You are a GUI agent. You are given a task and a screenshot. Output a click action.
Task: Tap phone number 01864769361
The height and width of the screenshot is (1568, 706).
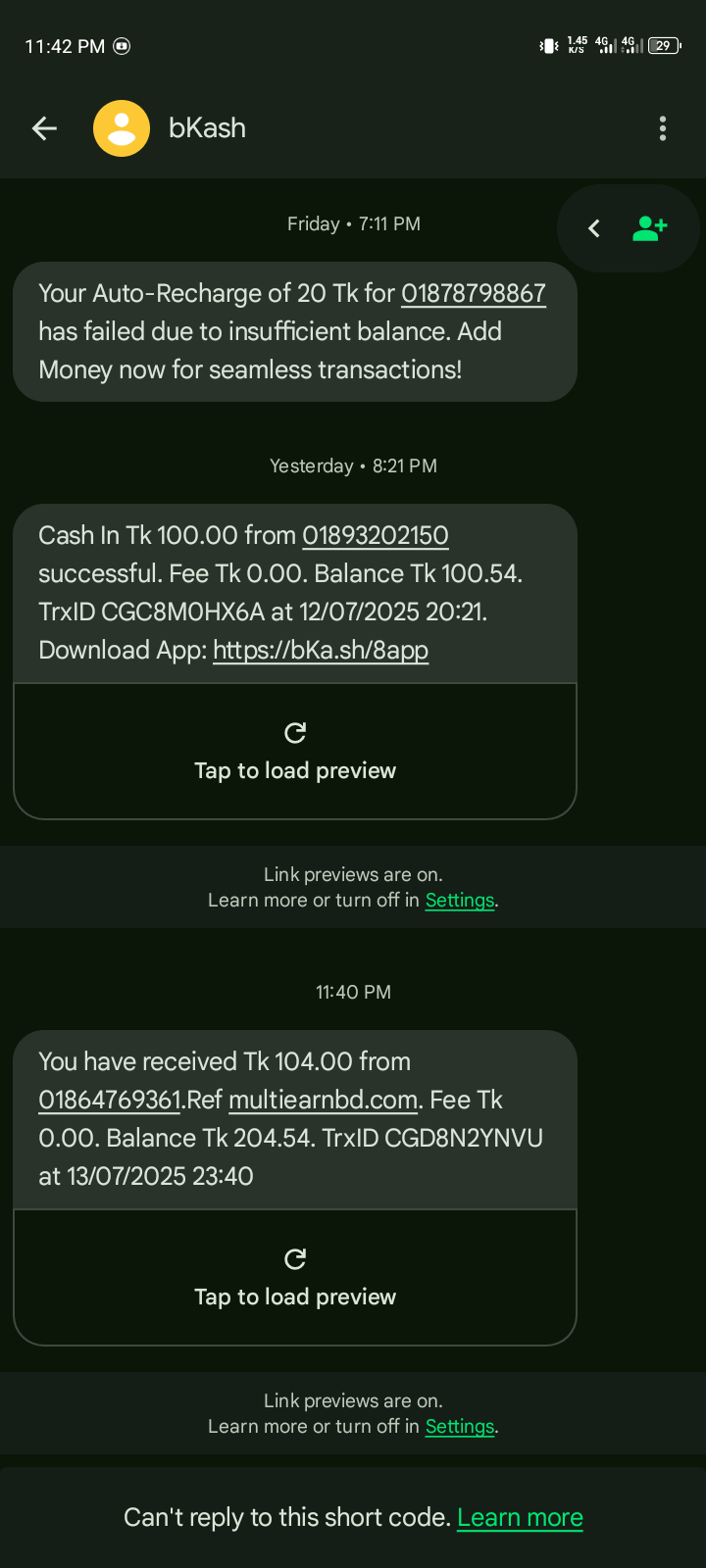click(x=110, y=1100)
